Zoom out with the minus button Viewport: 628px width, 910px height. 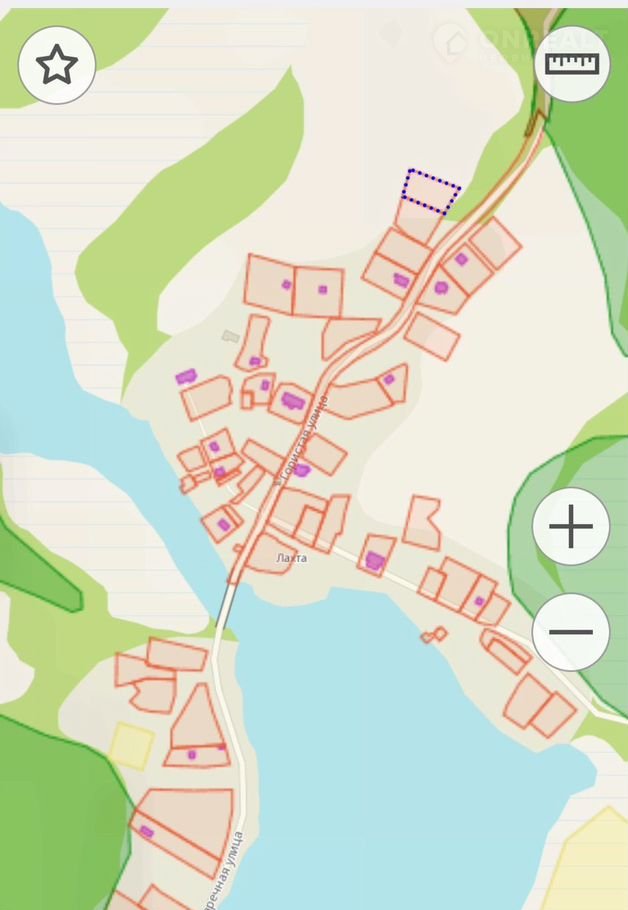pyautogui.click(x=571, y=632)
